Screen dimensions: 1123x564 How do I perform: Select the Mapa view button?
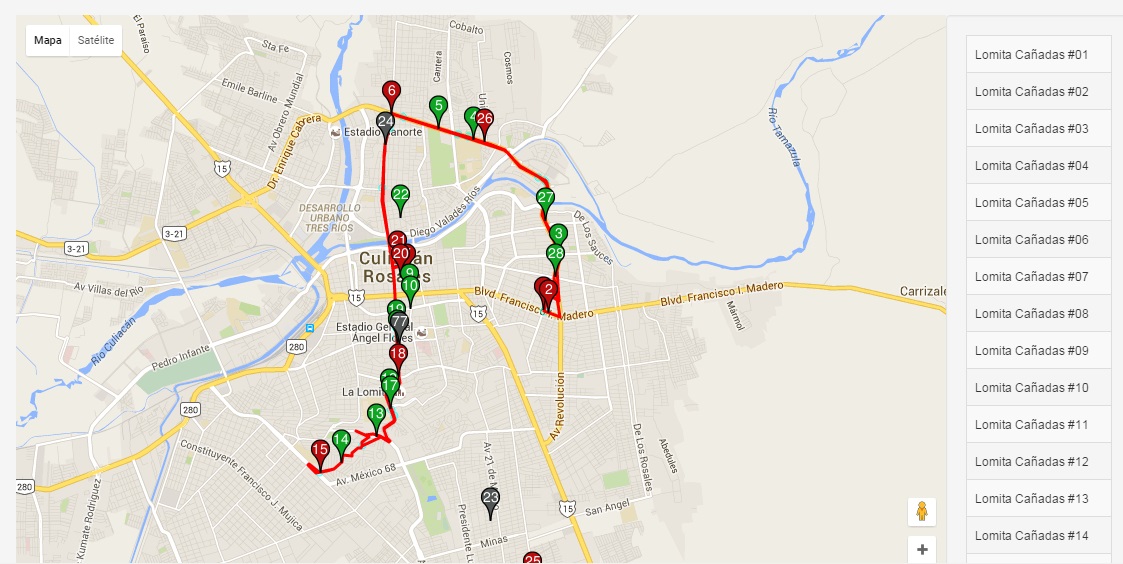point(48,40)
